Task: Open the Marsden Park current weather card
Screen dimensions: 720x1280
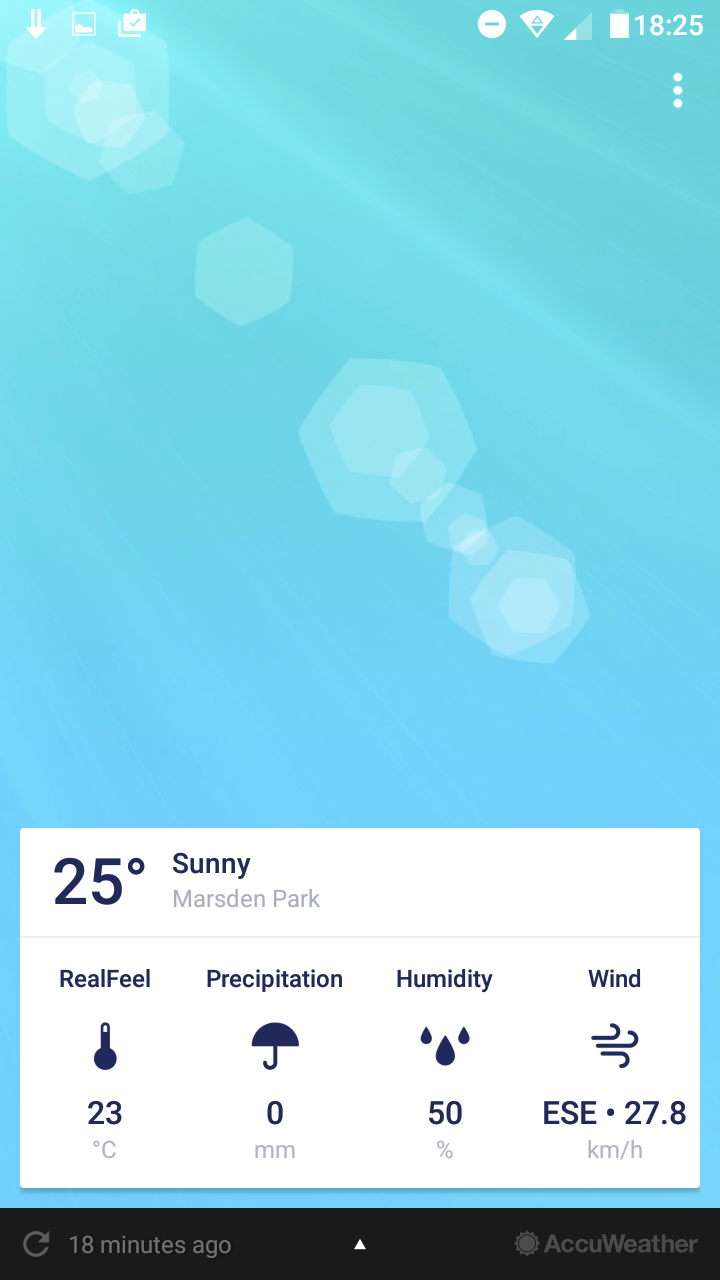Action: [360, 1008]
